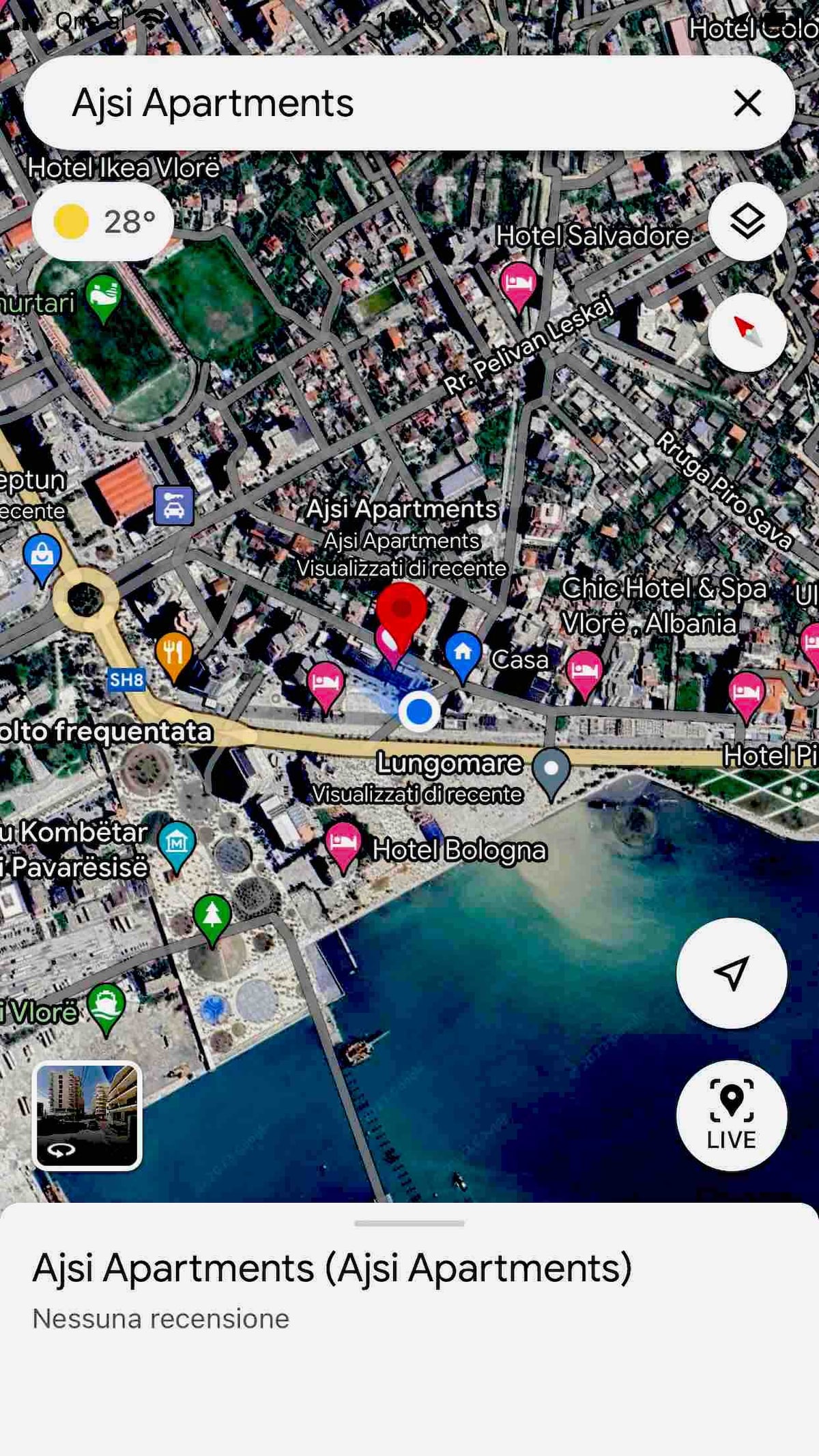Tap the green park tree marker
Screen dimensions: 819x1456
[212, 919]
